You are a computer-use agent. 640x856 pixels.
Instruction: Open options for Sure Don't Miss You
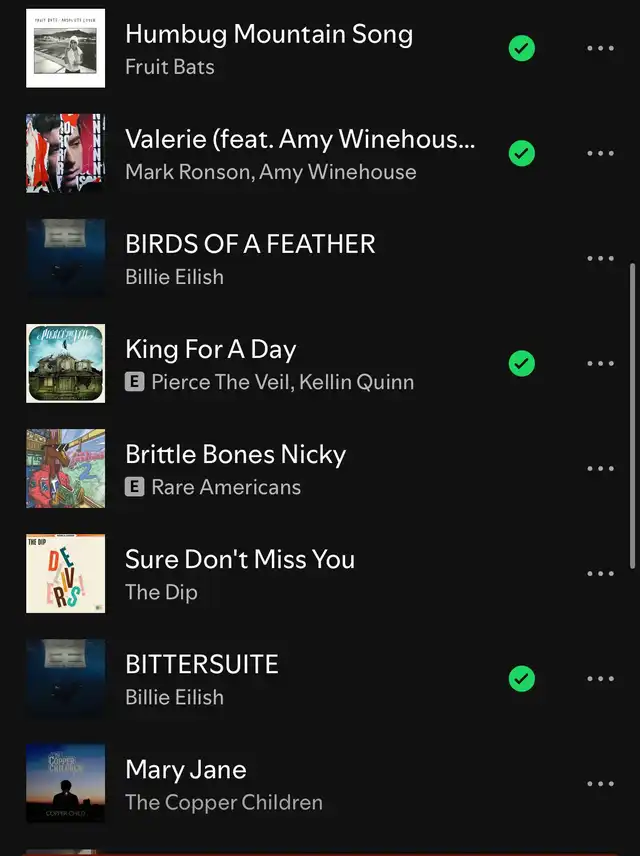[x=600, y=573]
